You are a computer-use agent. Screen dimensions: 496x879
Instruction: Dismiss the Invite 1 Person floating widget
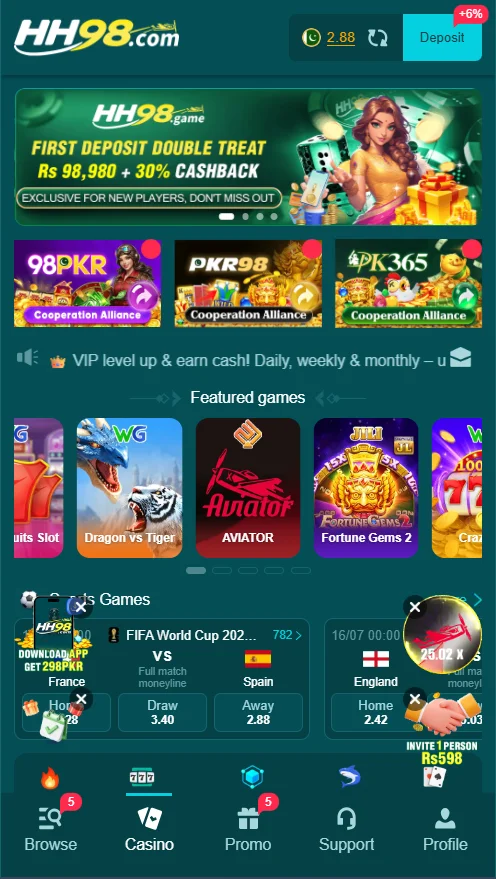point(415,699)
